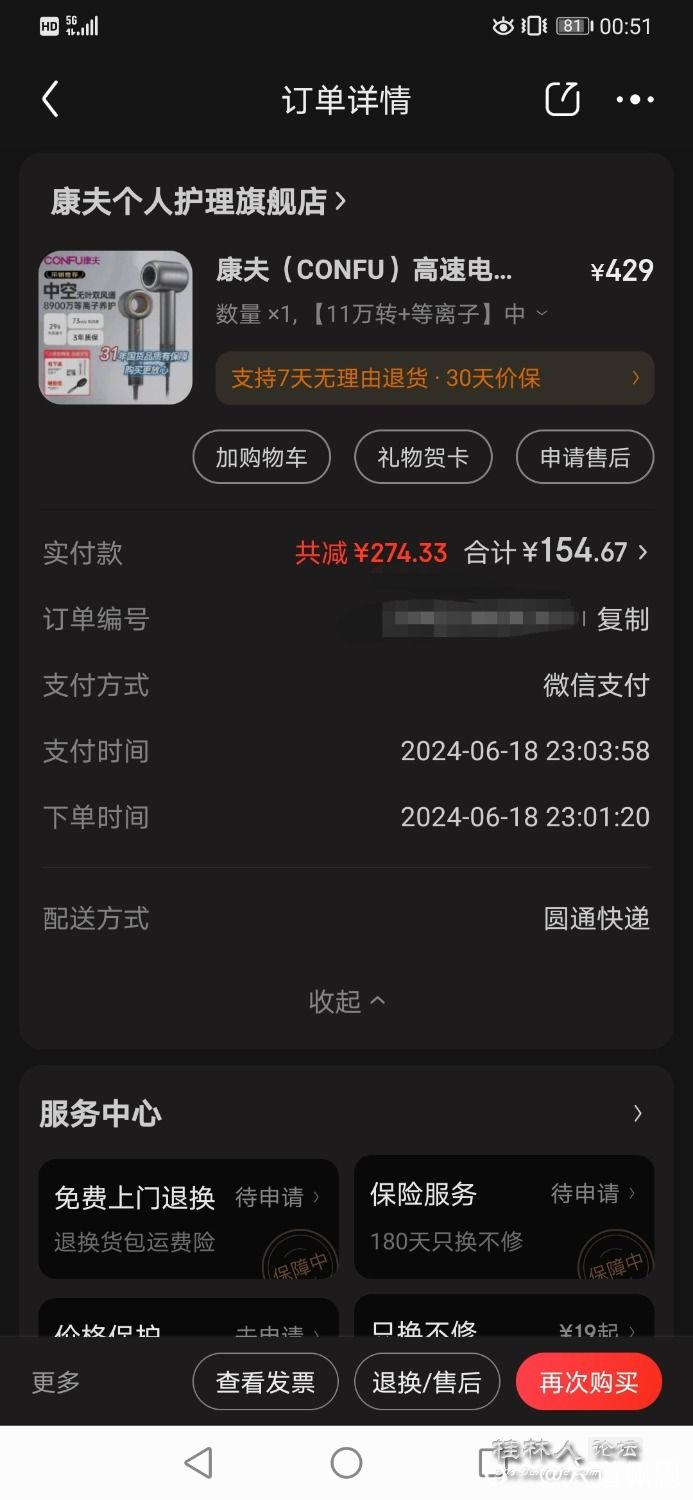This screenshot has width=693, height=1500.
Task: Select the 礼物贺卡 button
Action: point(423,457)
